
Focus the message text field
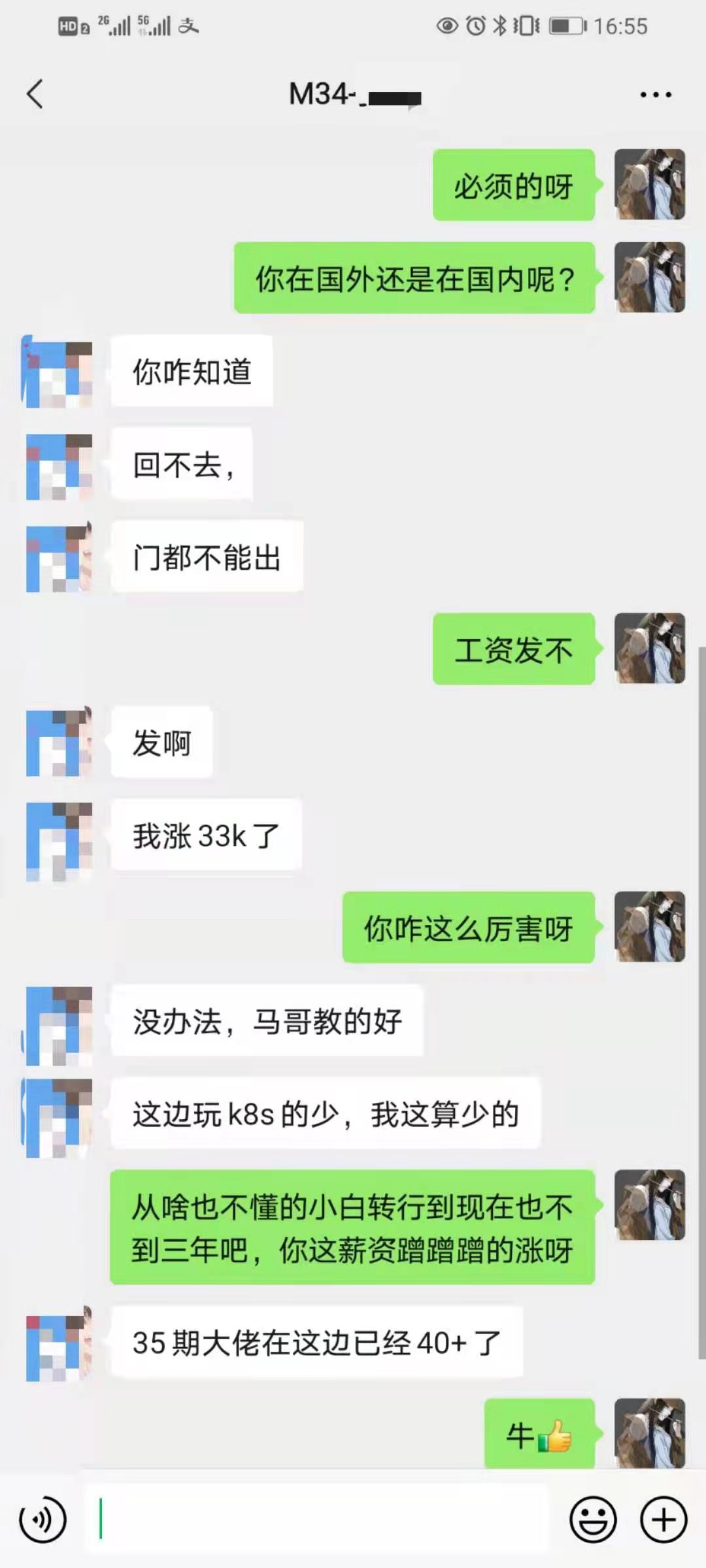(317, 1520)
